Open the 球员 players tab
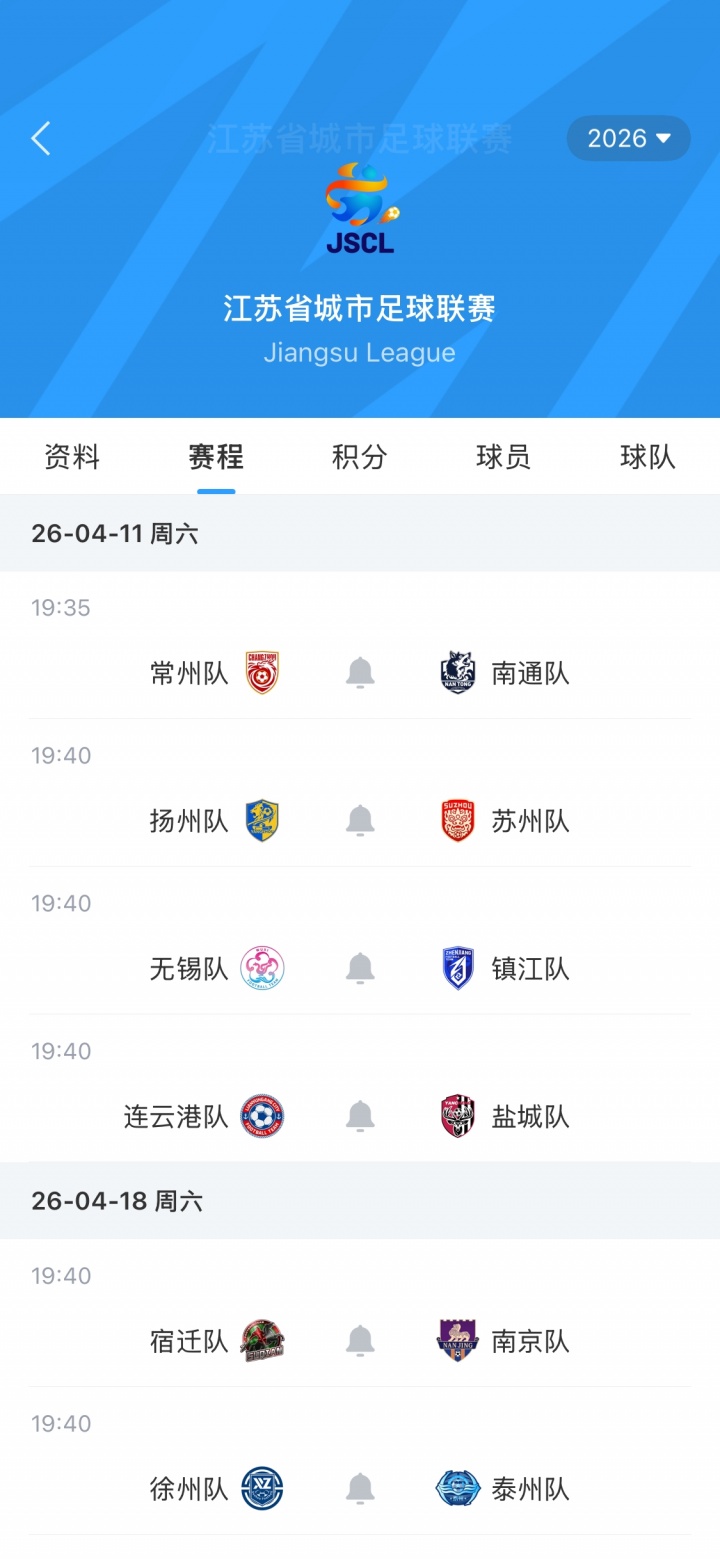720x1559 pixels. [x=503, y=456]
